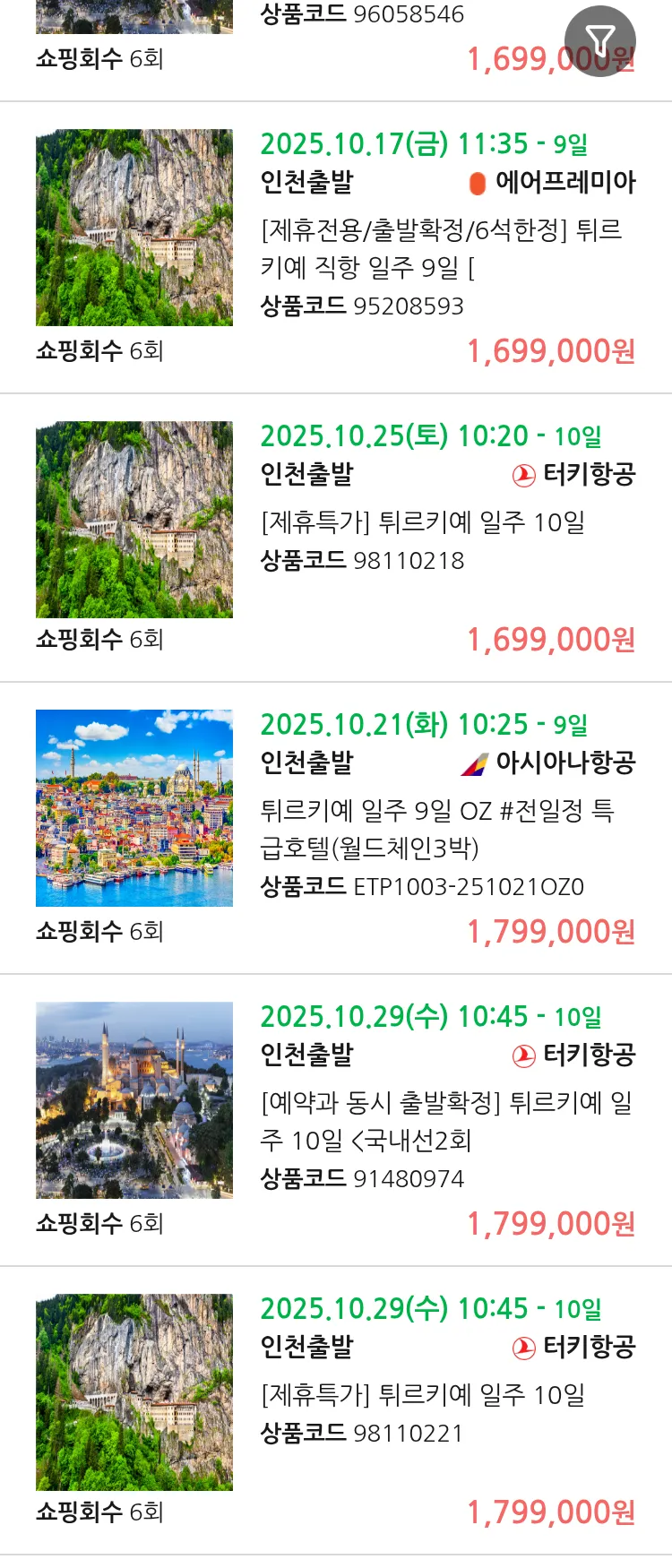The height and width of the screenshot is (1568, 672).
Task: Open the 터키항공 tour with code 98110221
Action: 422,1395
